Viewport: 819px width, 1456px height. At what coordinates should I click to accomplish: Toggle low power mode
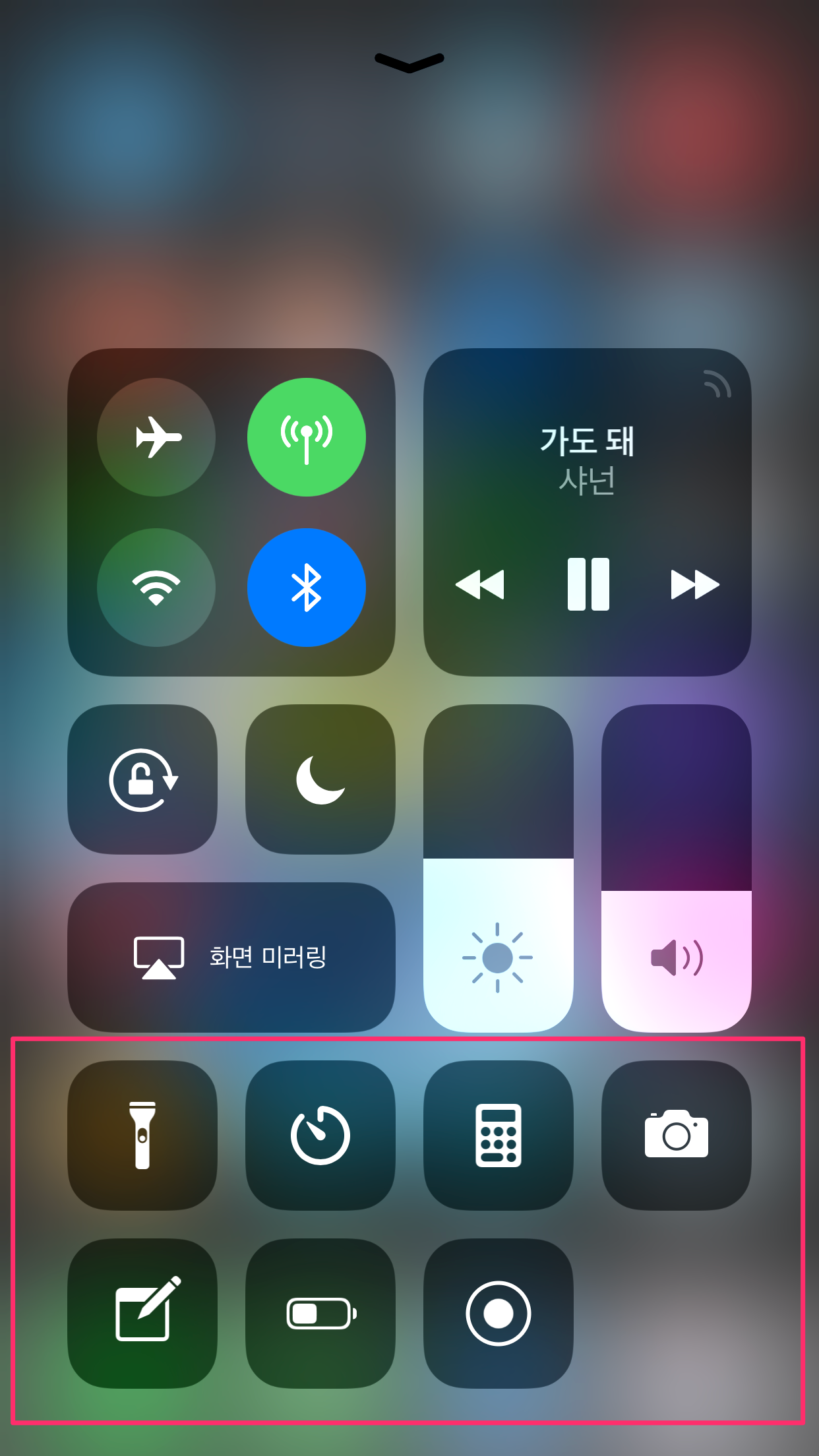click(x=320, y=1313)
